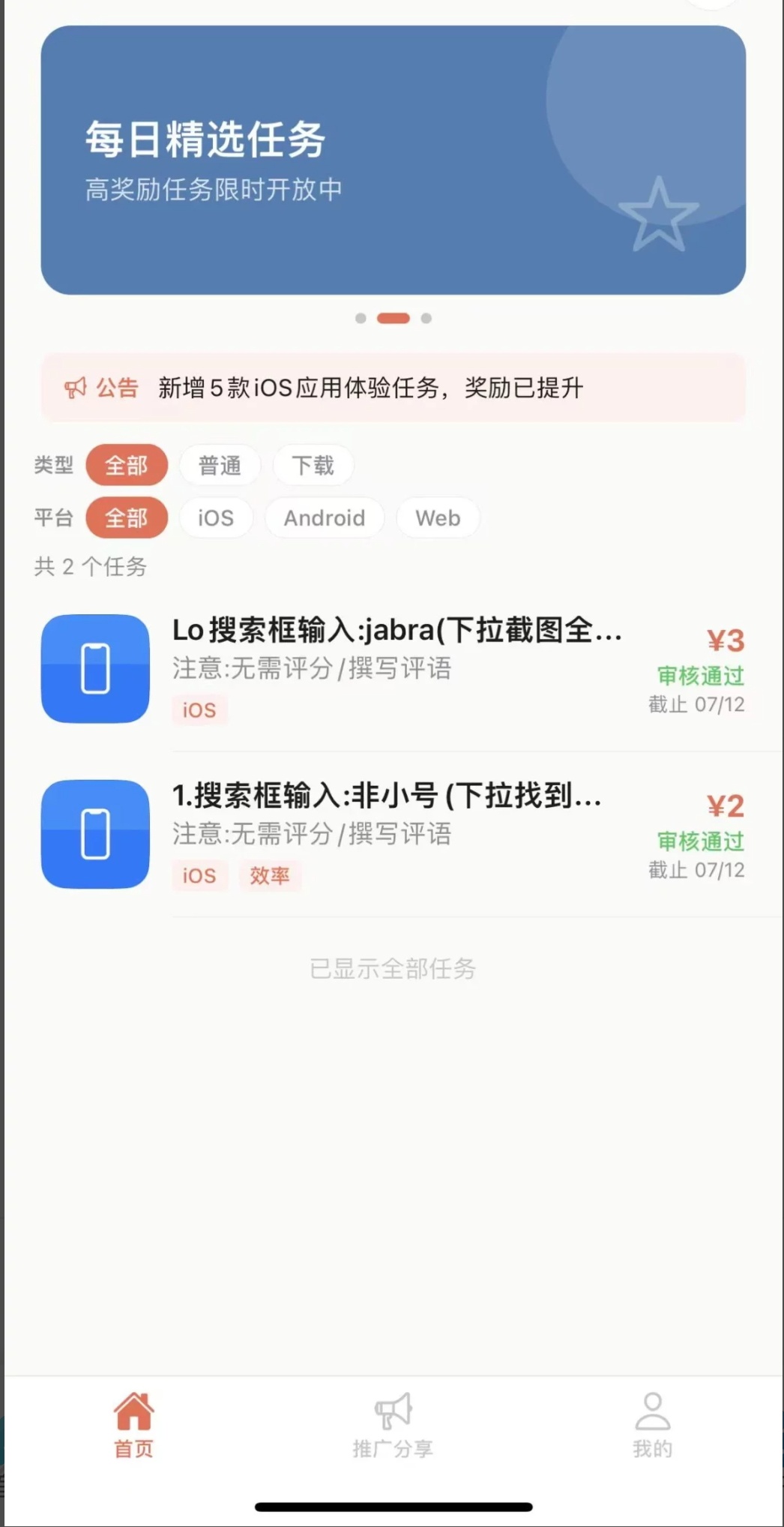Go to the 推广分享 tab
784x1527 pixels.
tap(393, 1425)
